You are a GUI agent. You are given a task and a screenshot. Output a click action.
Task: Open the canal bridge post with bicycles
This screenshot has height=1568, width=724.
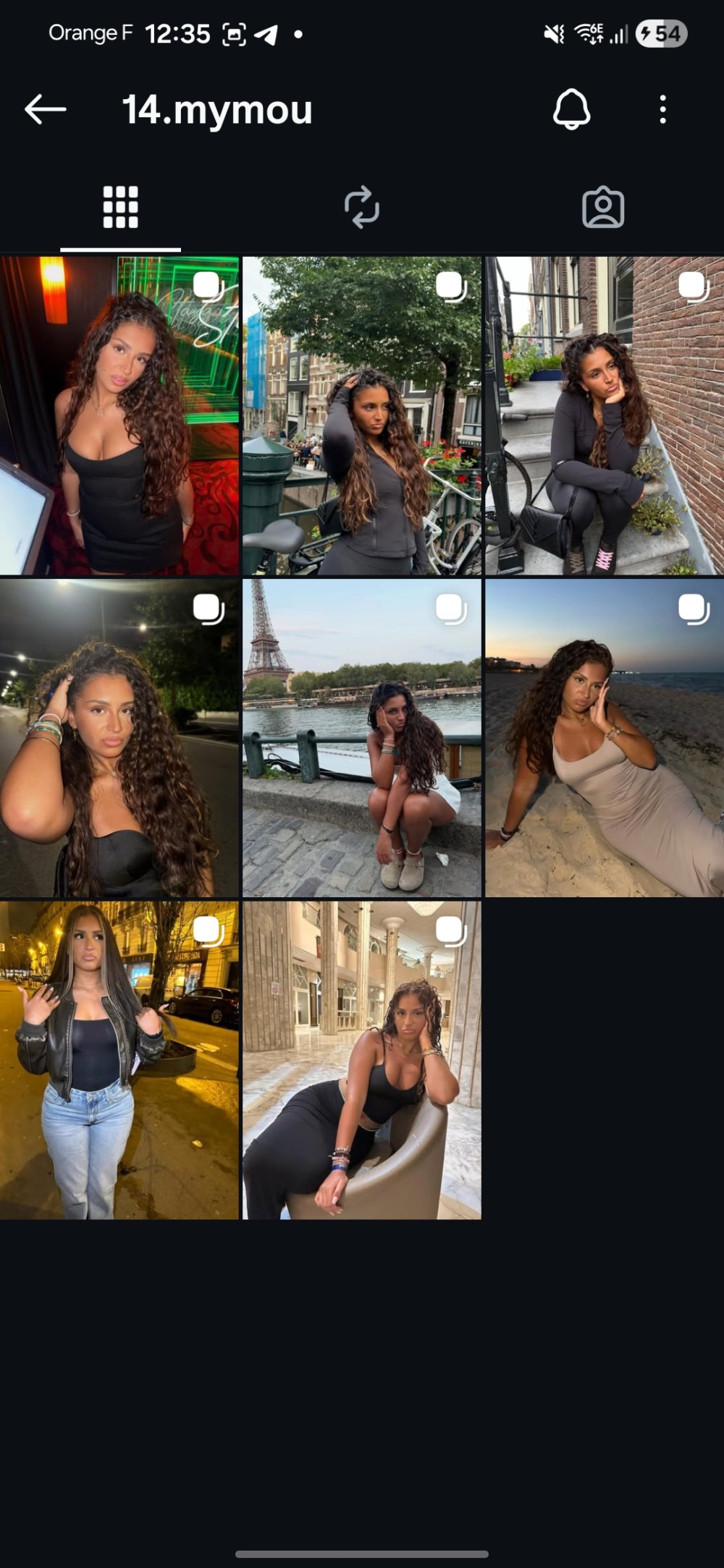[361, 416]
